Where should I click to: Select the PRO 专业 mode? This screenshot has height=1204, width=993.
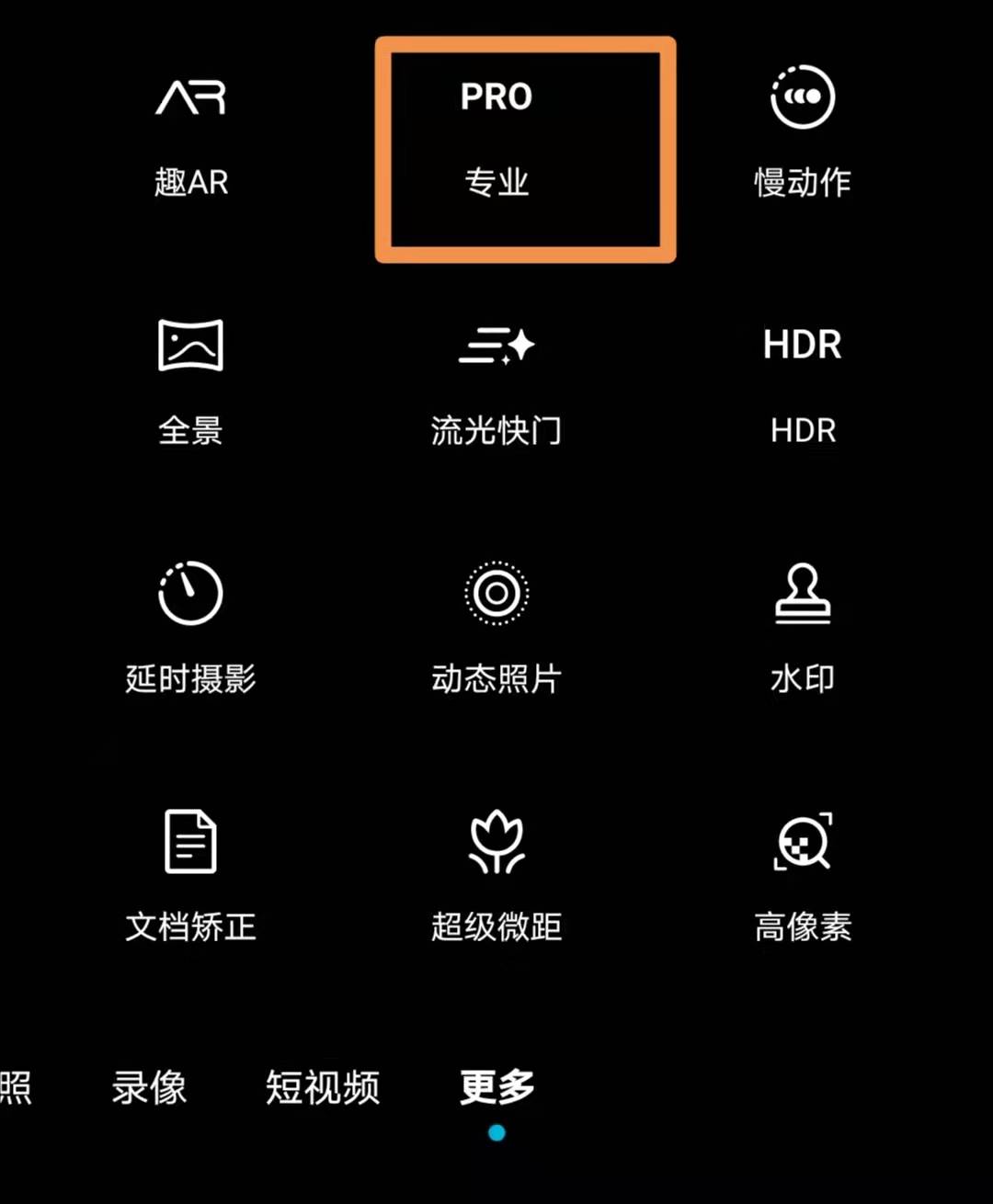[496, 136]
